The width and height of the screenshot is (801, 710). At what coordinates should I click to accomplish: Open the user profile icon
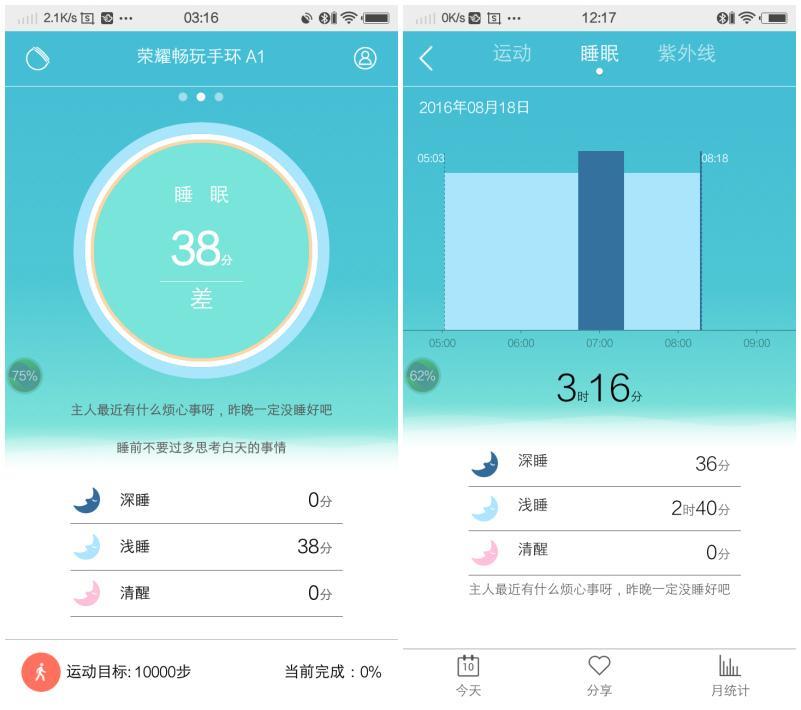coord(365,58)
